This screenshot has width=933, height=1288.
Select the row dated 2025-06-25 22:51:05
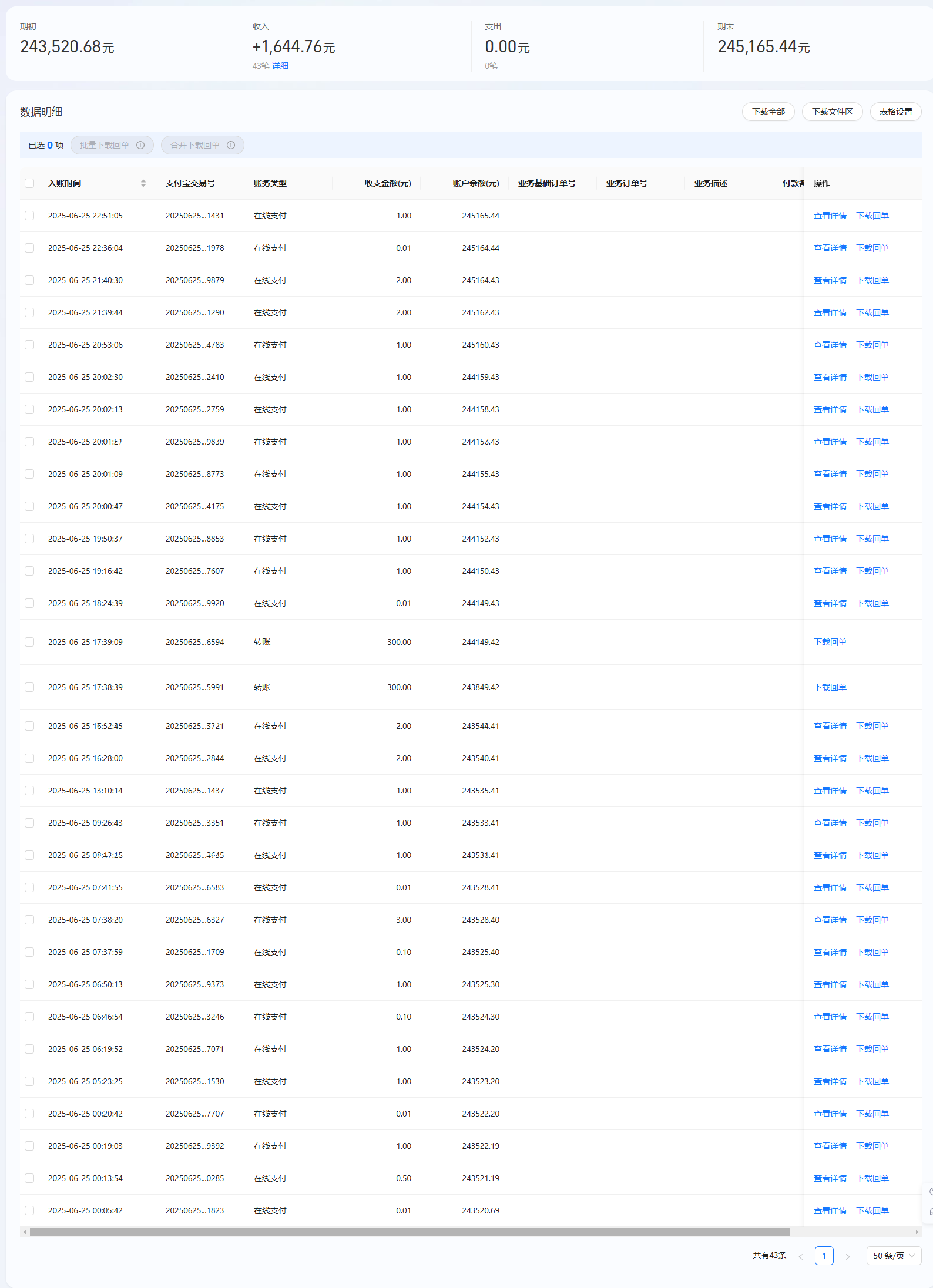click(x=29, y=216)
